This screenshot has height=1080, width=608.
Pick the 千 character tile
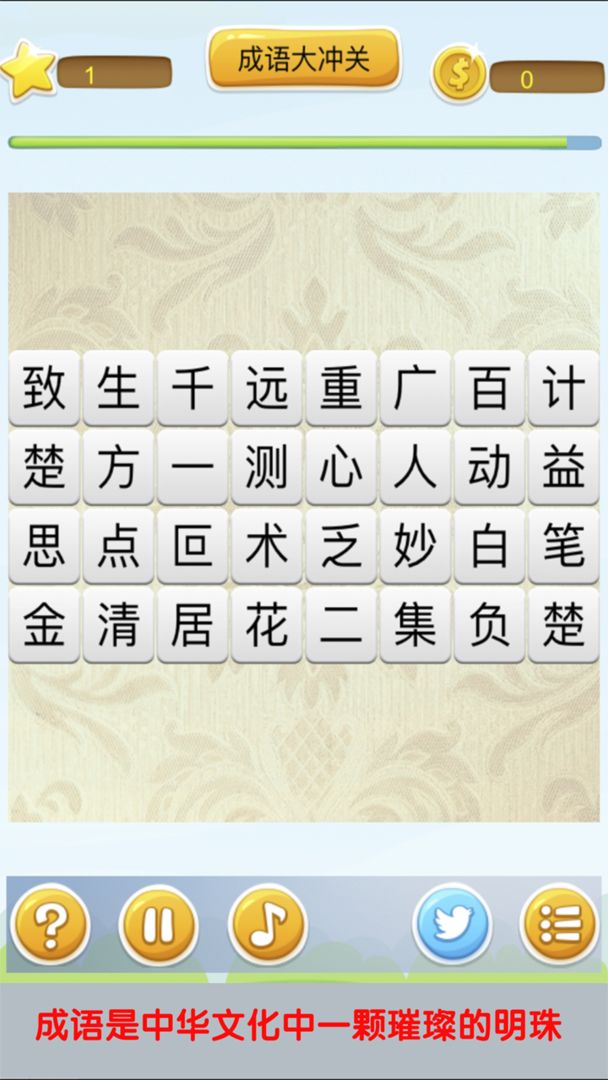(x=192, y=387)
